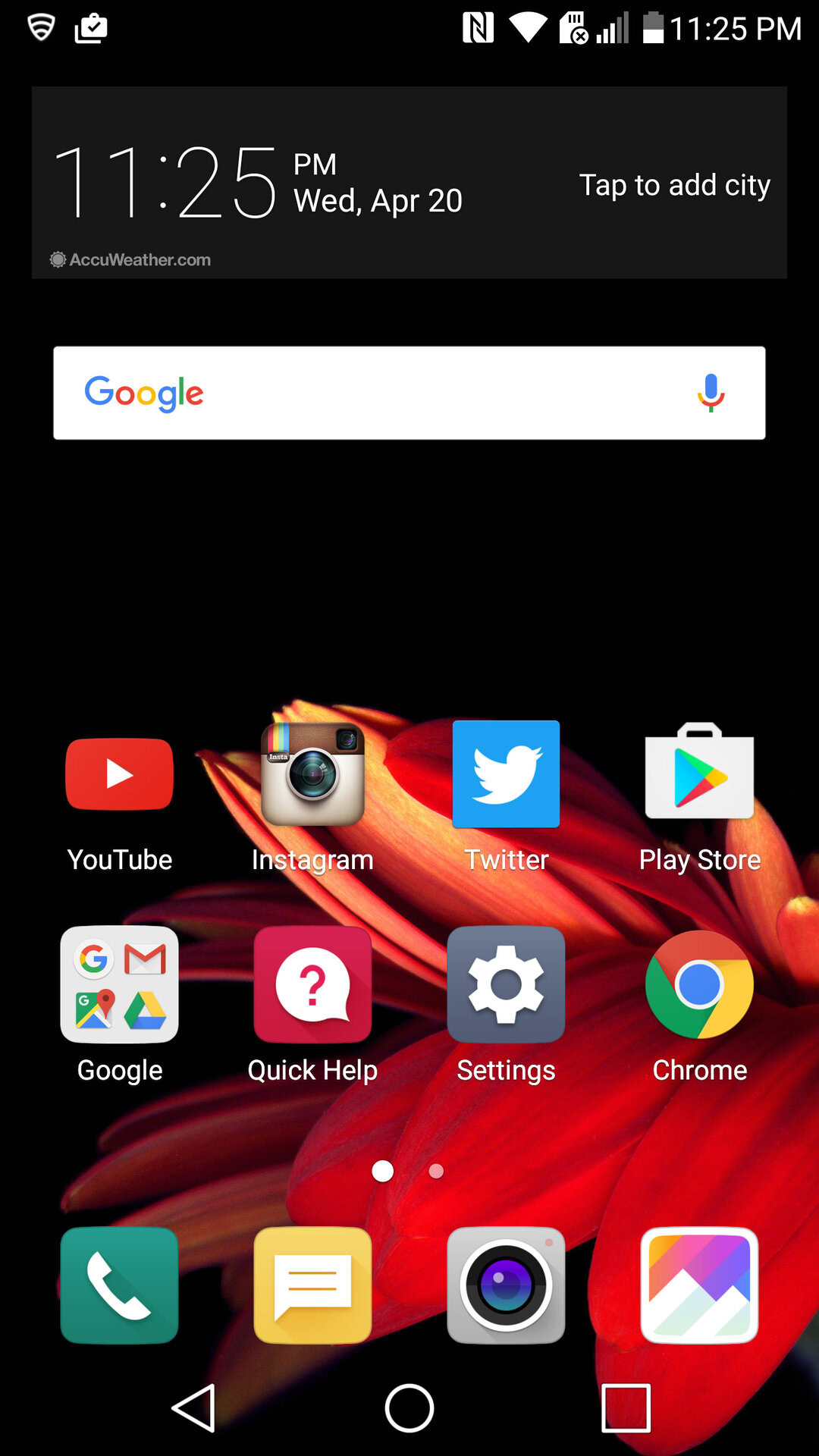Launch the YouTube app

(x=120, y=775)
